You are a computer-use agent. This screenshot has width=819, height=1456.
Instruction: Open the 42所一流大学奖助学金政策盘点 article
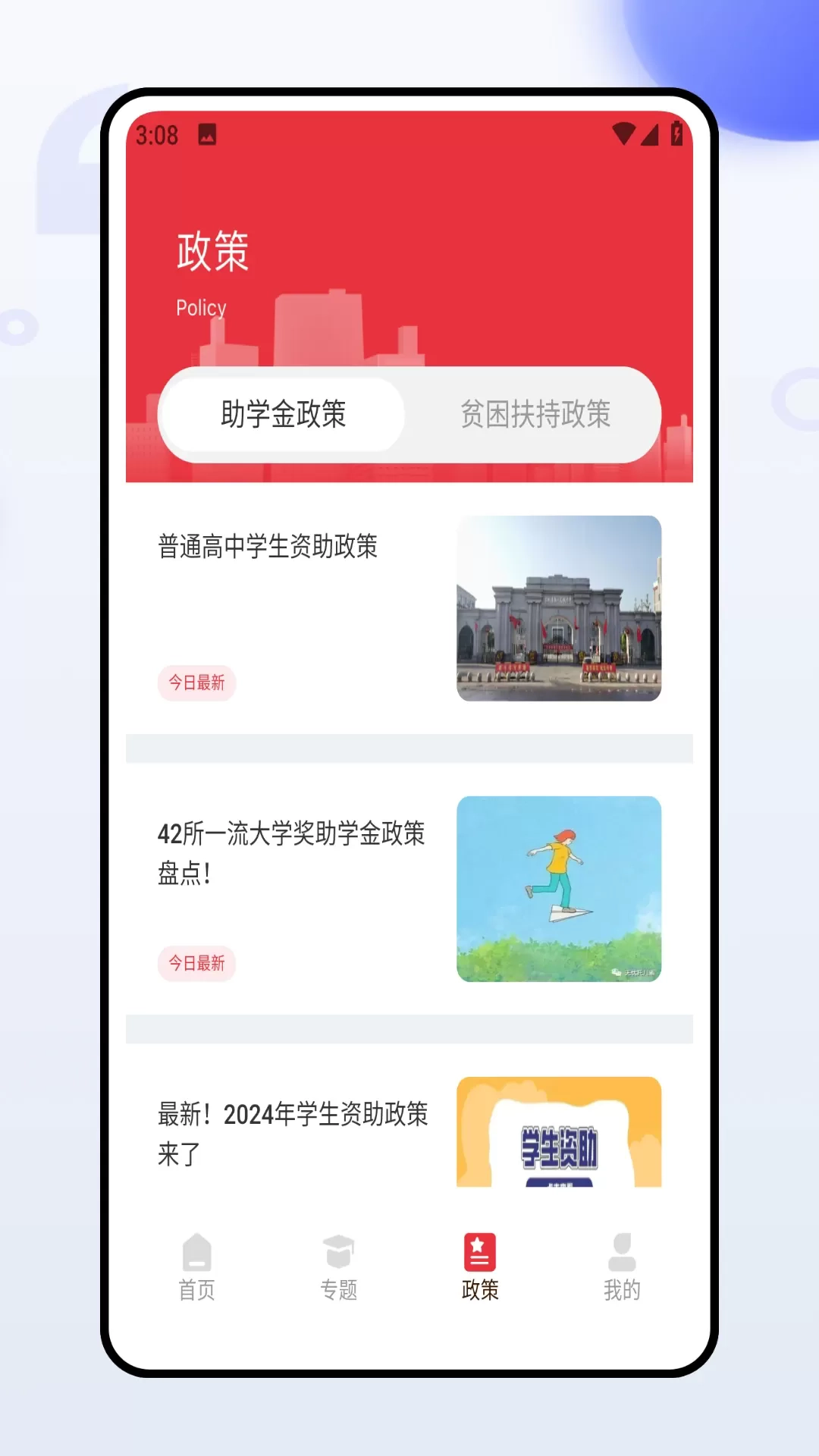pos(291,853)
